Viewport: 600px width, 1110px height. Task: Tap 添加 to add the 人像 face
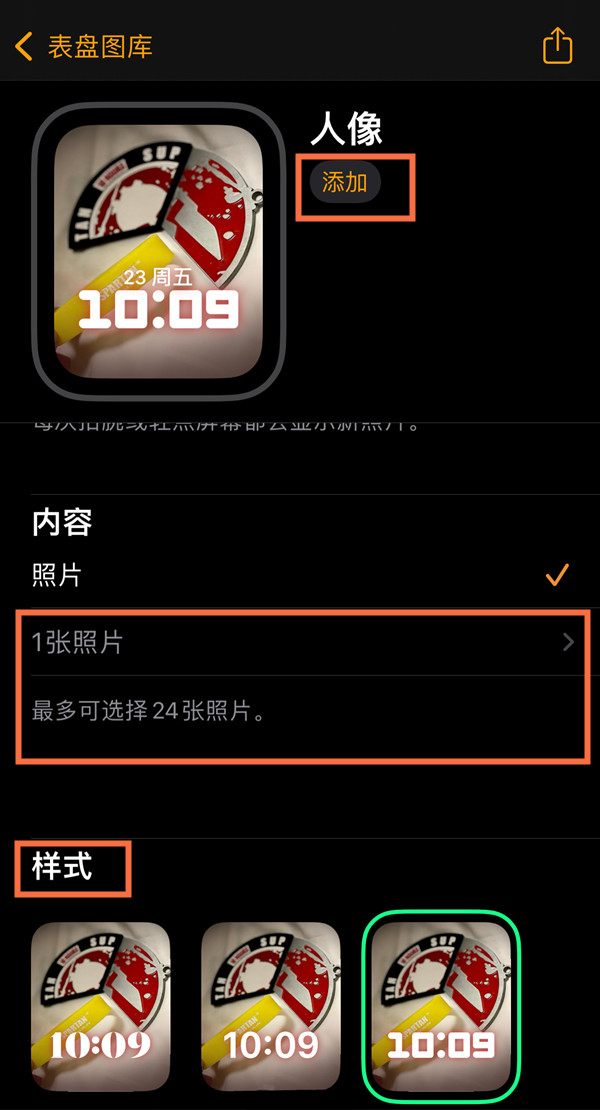click(345, 183)
